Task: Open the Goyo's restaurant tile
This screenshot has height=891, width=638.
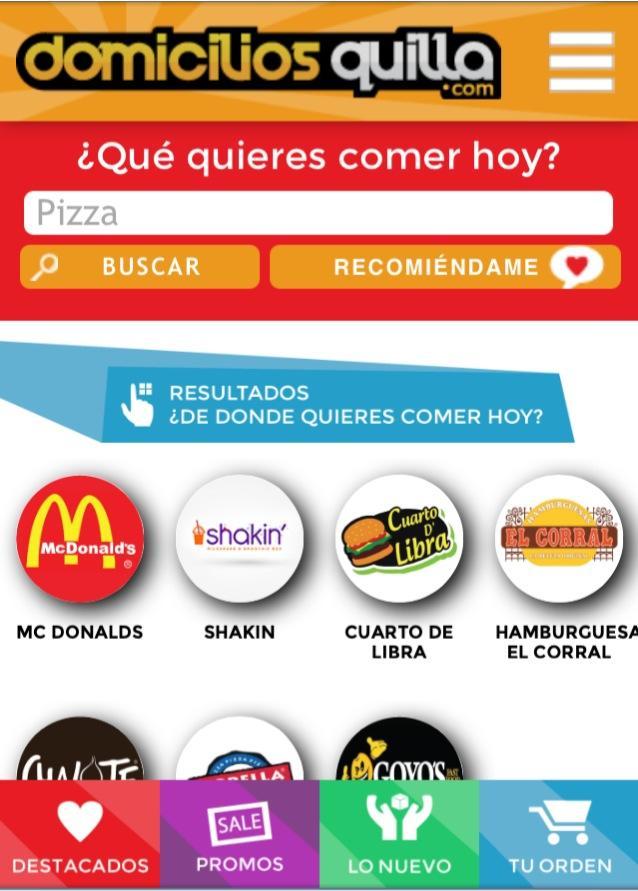Action: [x=399, y=756]
